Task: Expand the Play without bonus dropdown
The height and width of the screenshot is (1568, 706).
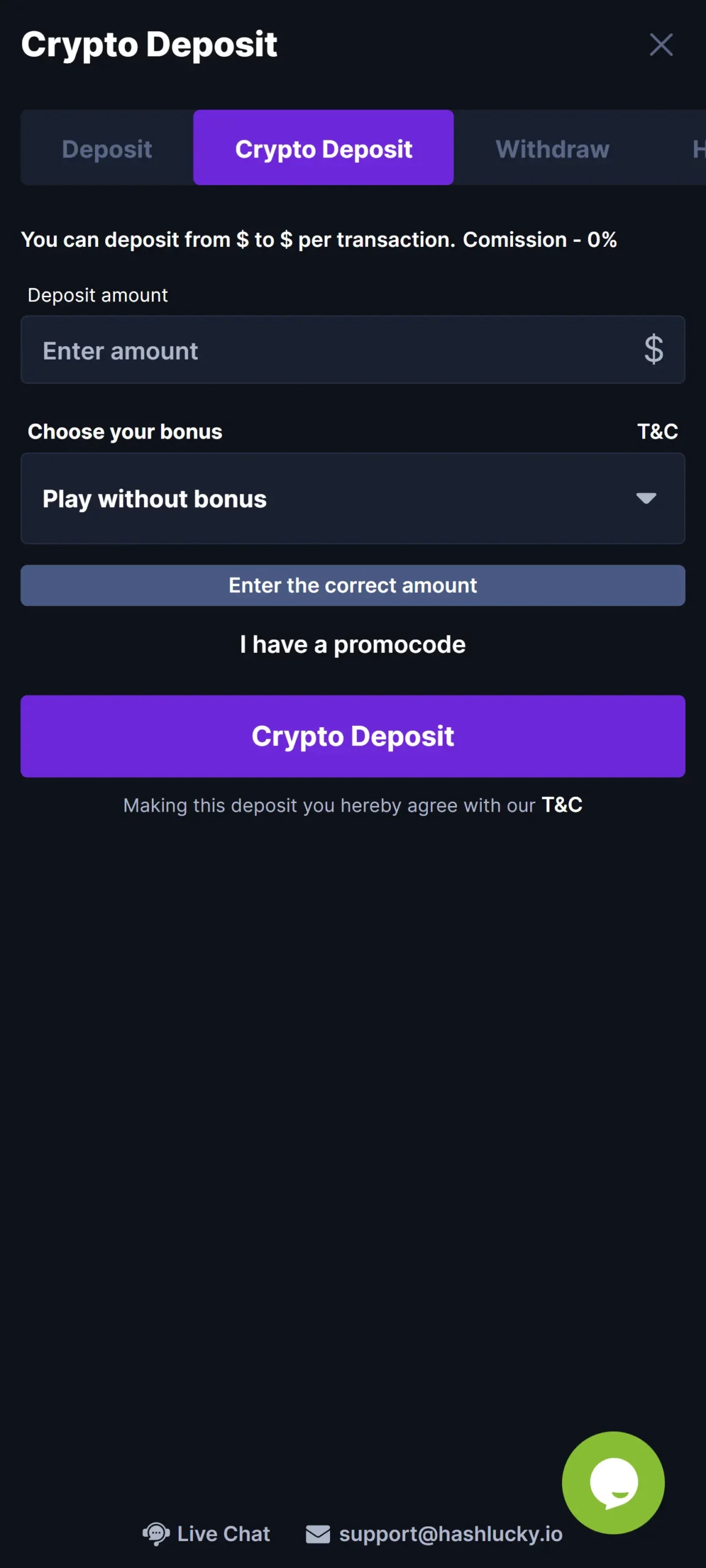Action: click(x=353, y=499)
